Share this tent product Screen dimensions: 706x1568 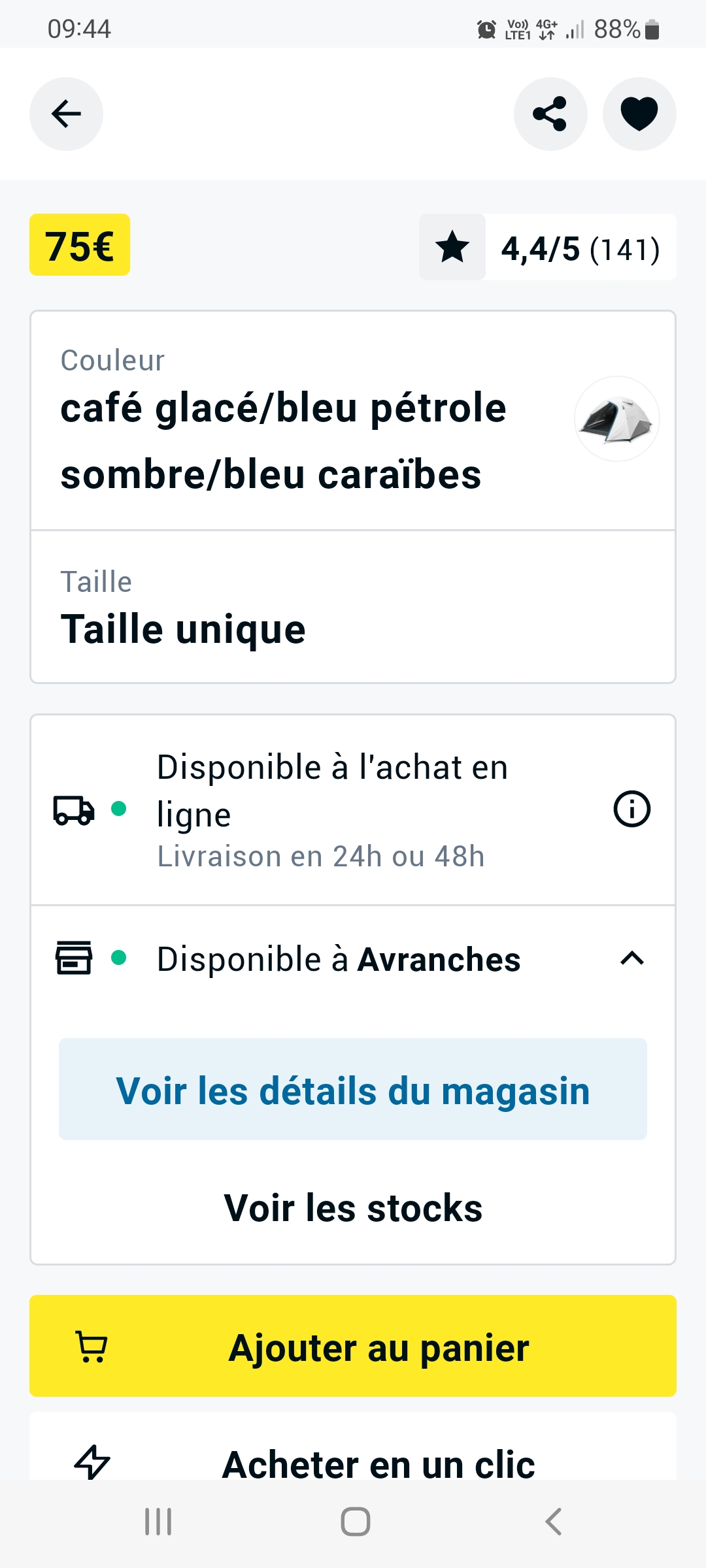tap(550, 114)
